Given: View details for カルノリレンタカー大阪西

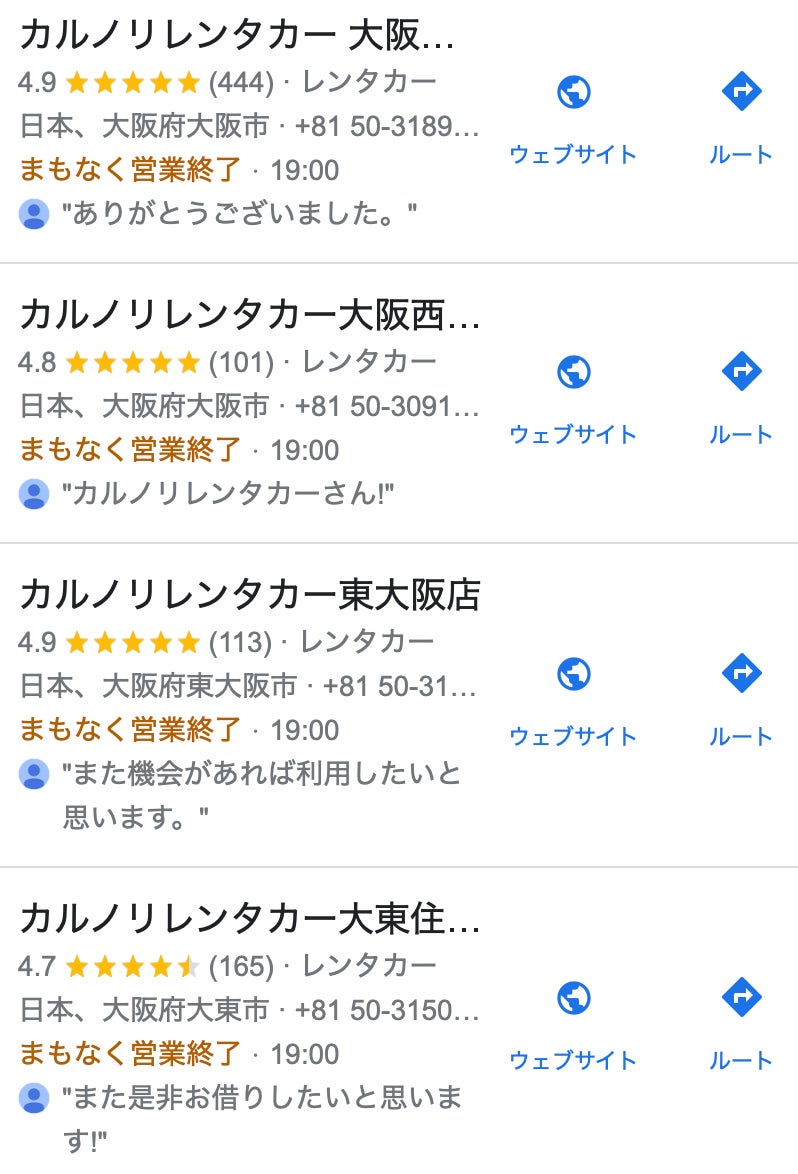Looking at the screenshot, I should (x=249, y=316).
